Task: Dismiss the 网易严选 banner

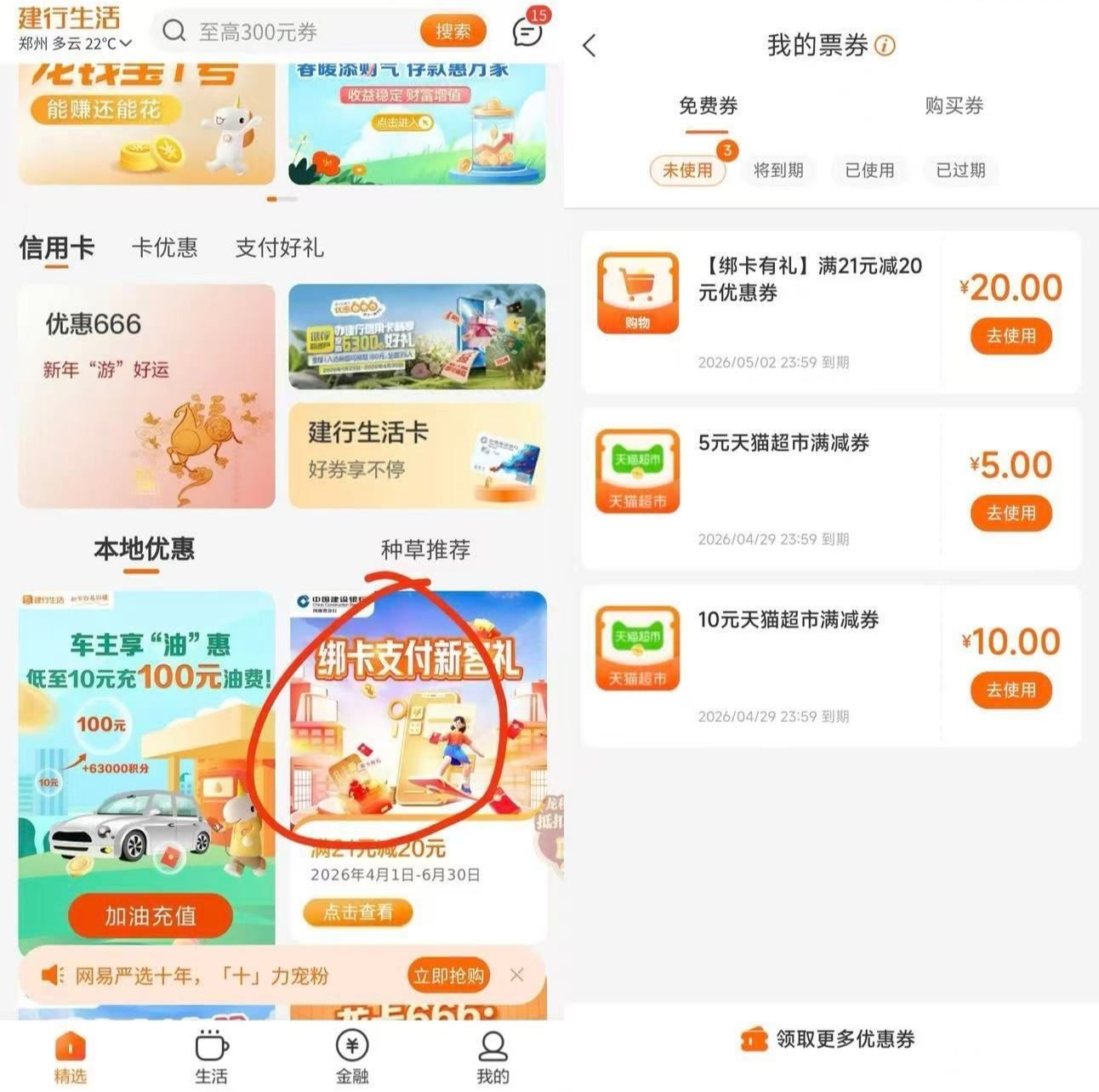Action: point(516,975)
